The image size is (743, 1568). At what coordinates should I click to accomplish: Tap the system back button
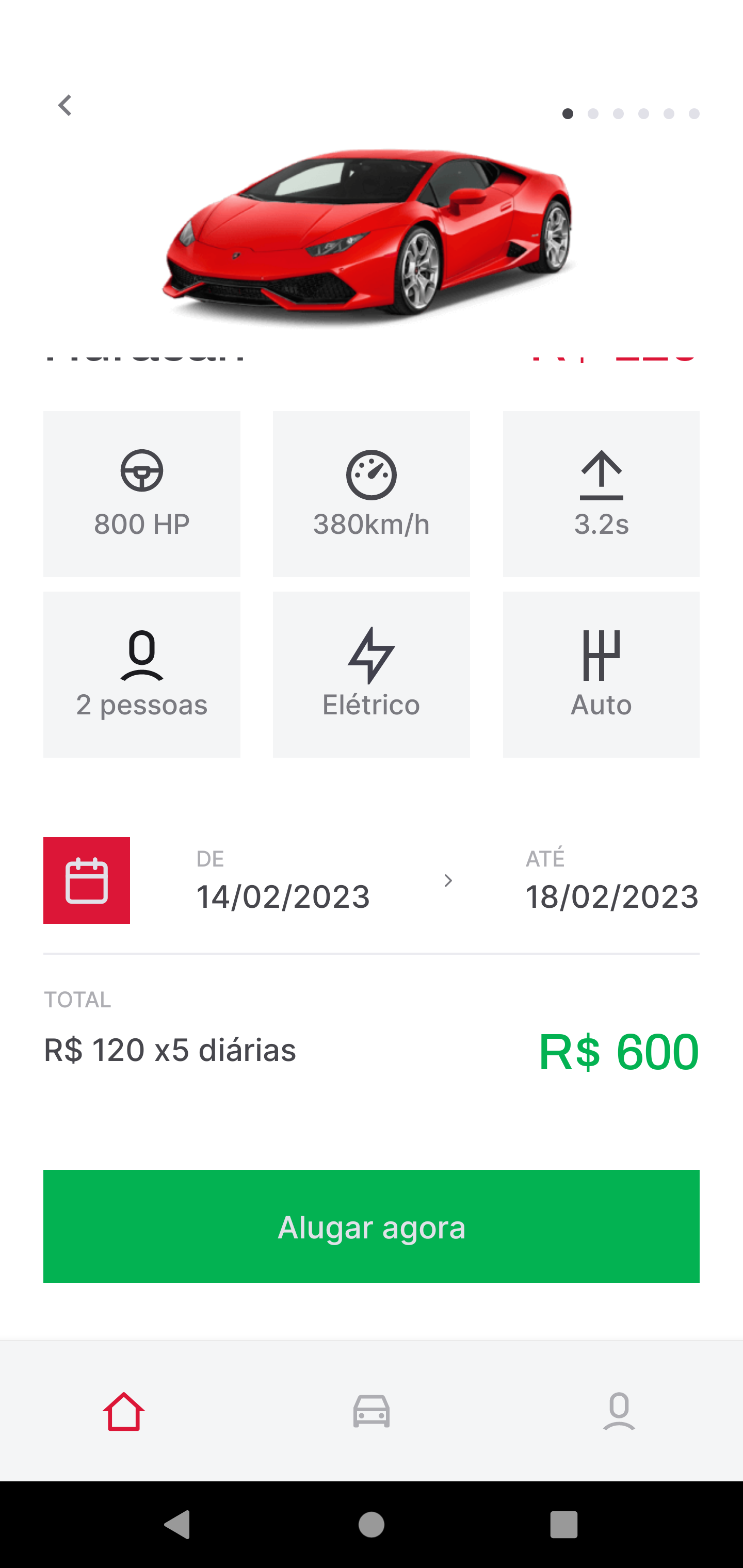pos(177,1525)
